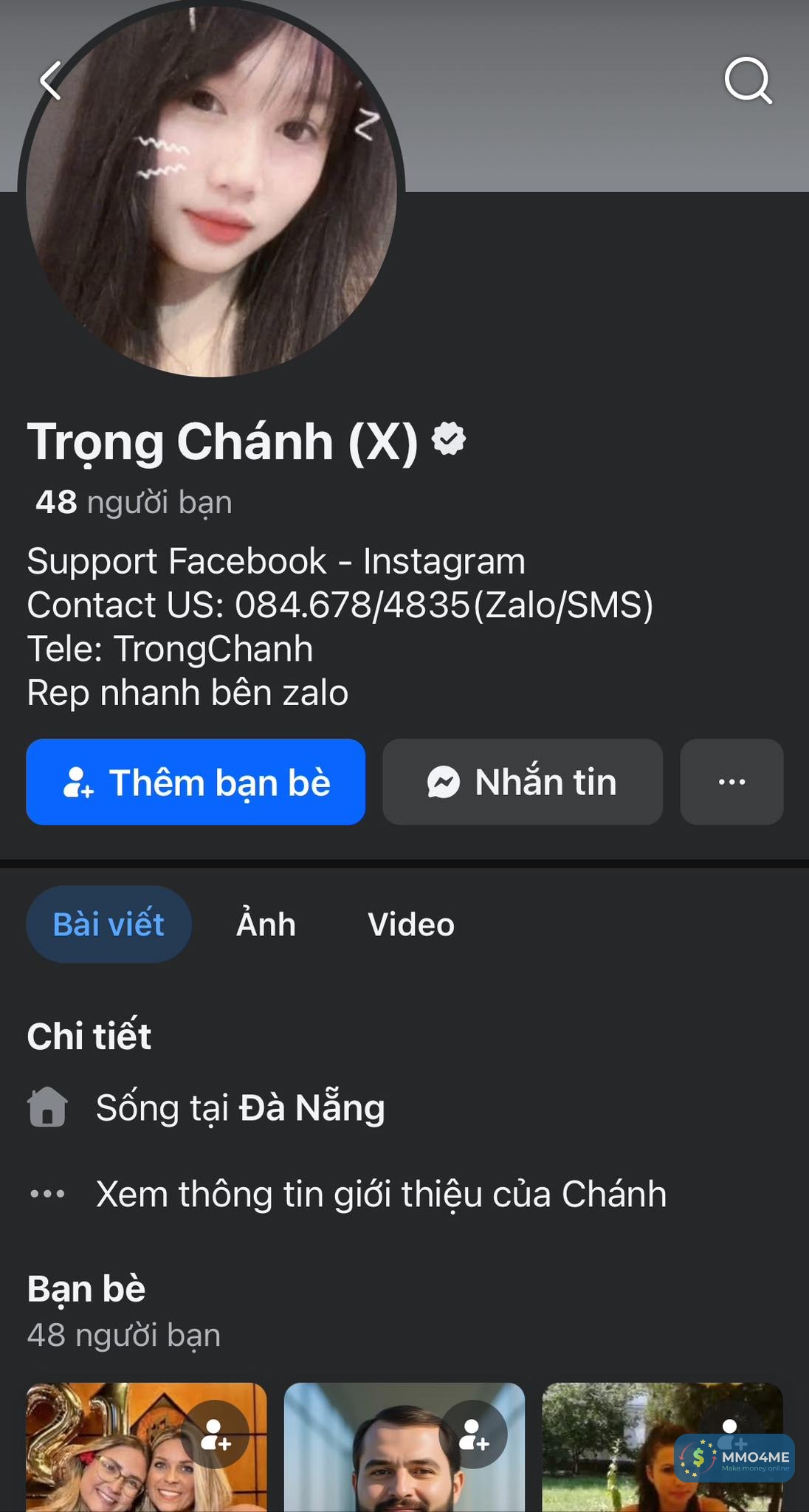Open the profile search icon
This screenshot has width=809, height=1512.
click(x=748, y=80)
